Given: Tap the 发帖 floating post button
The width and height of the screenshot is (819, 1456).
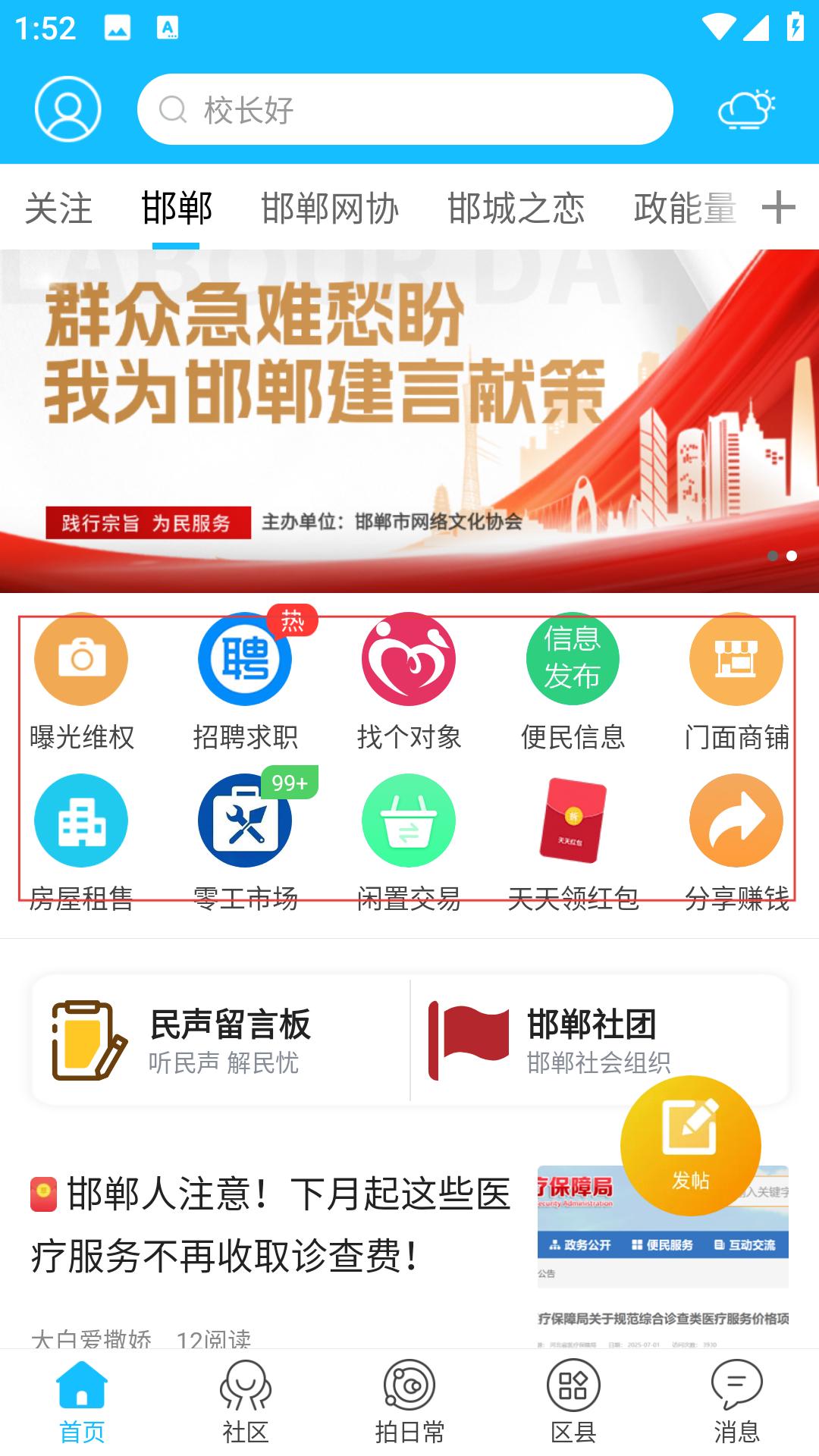Looking at the screenshot, I should click(690, 1145).
